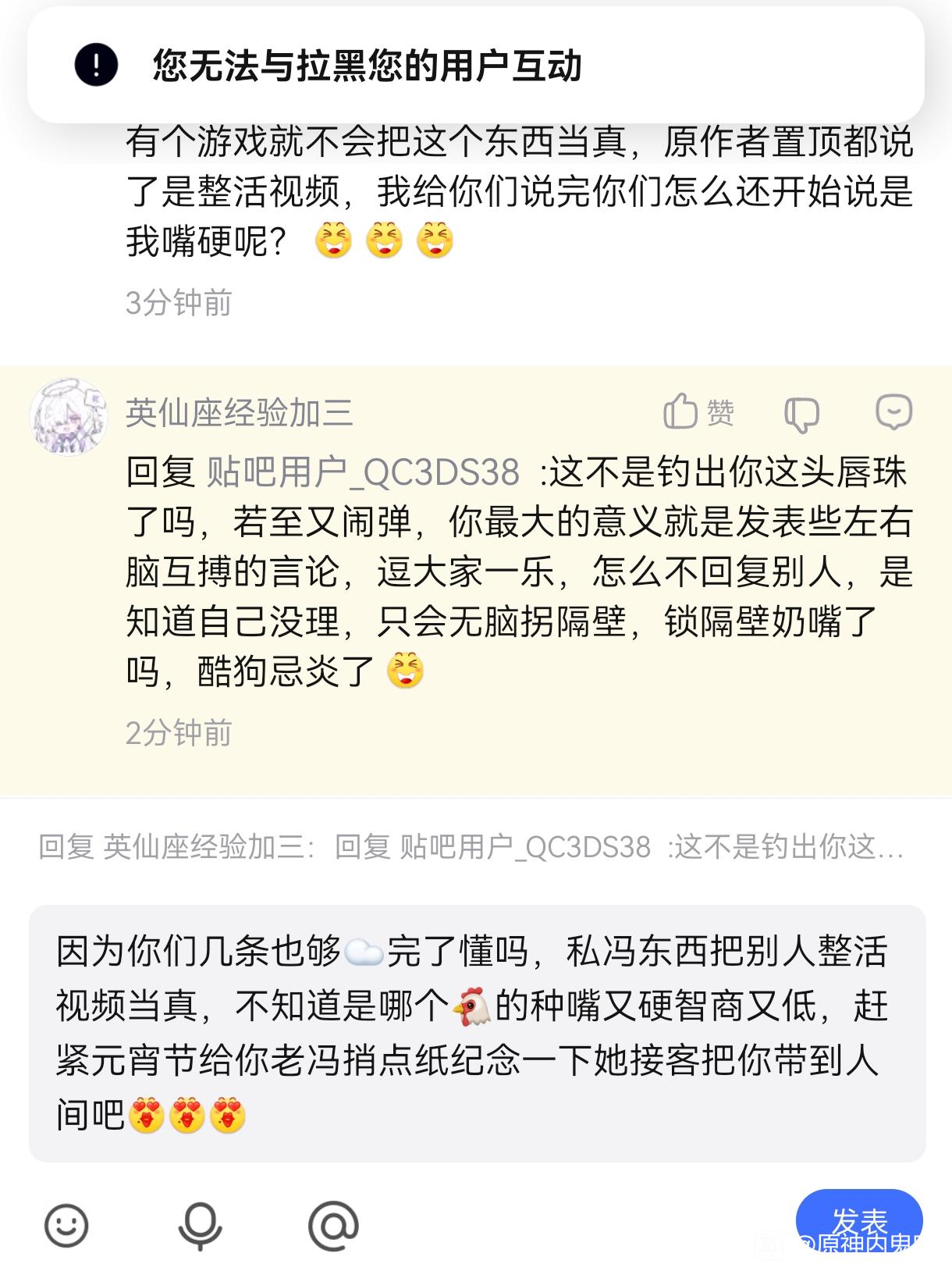Viewport: 952px width, 1271px height.
Task: Open 英仙座经验加三's avatar profile
Action: (x=69, y=416)
